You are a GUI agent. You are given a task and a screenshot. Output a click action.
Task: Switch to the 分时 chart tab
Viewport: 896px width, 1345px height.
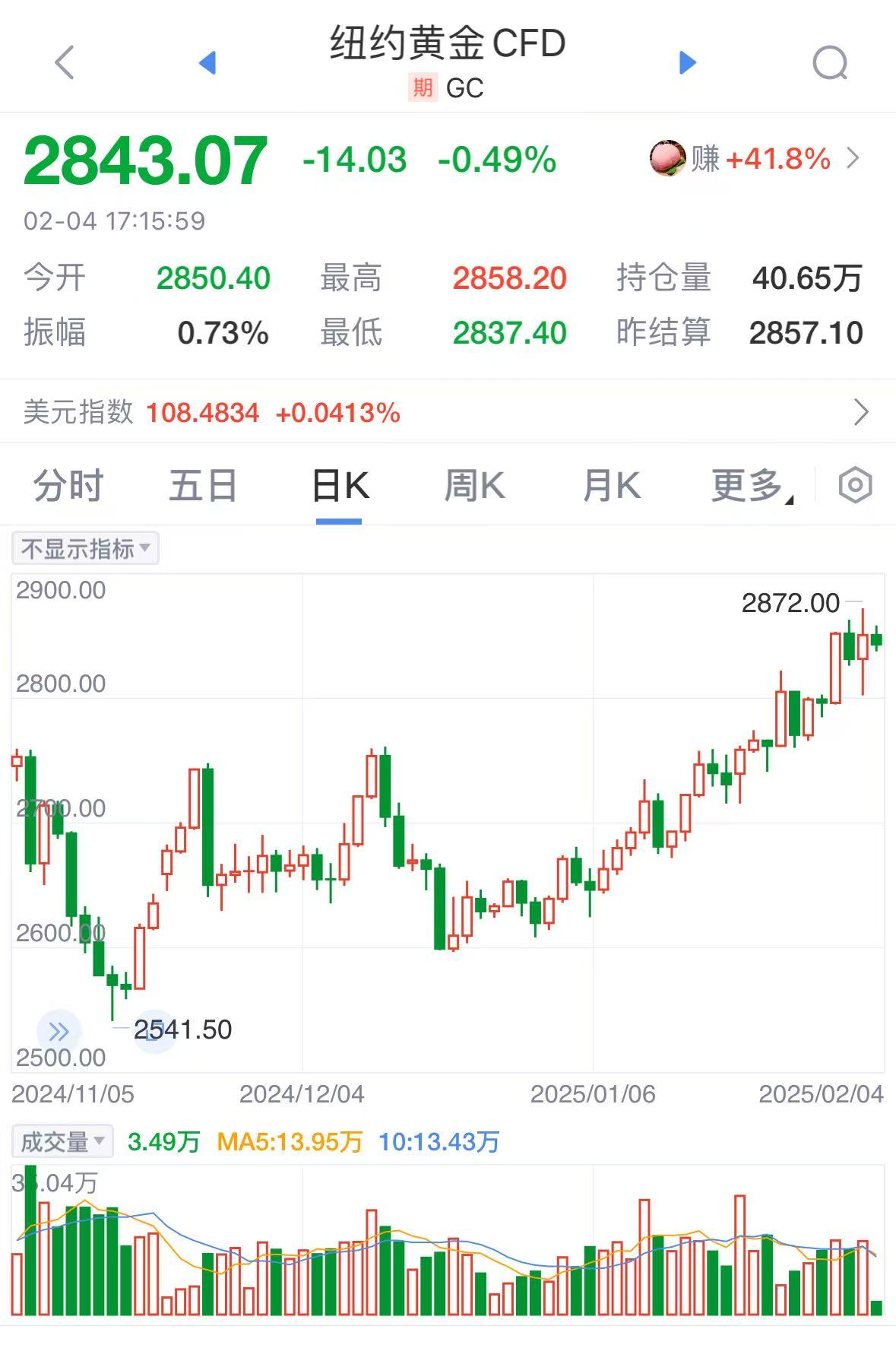(x=68, y=486)
